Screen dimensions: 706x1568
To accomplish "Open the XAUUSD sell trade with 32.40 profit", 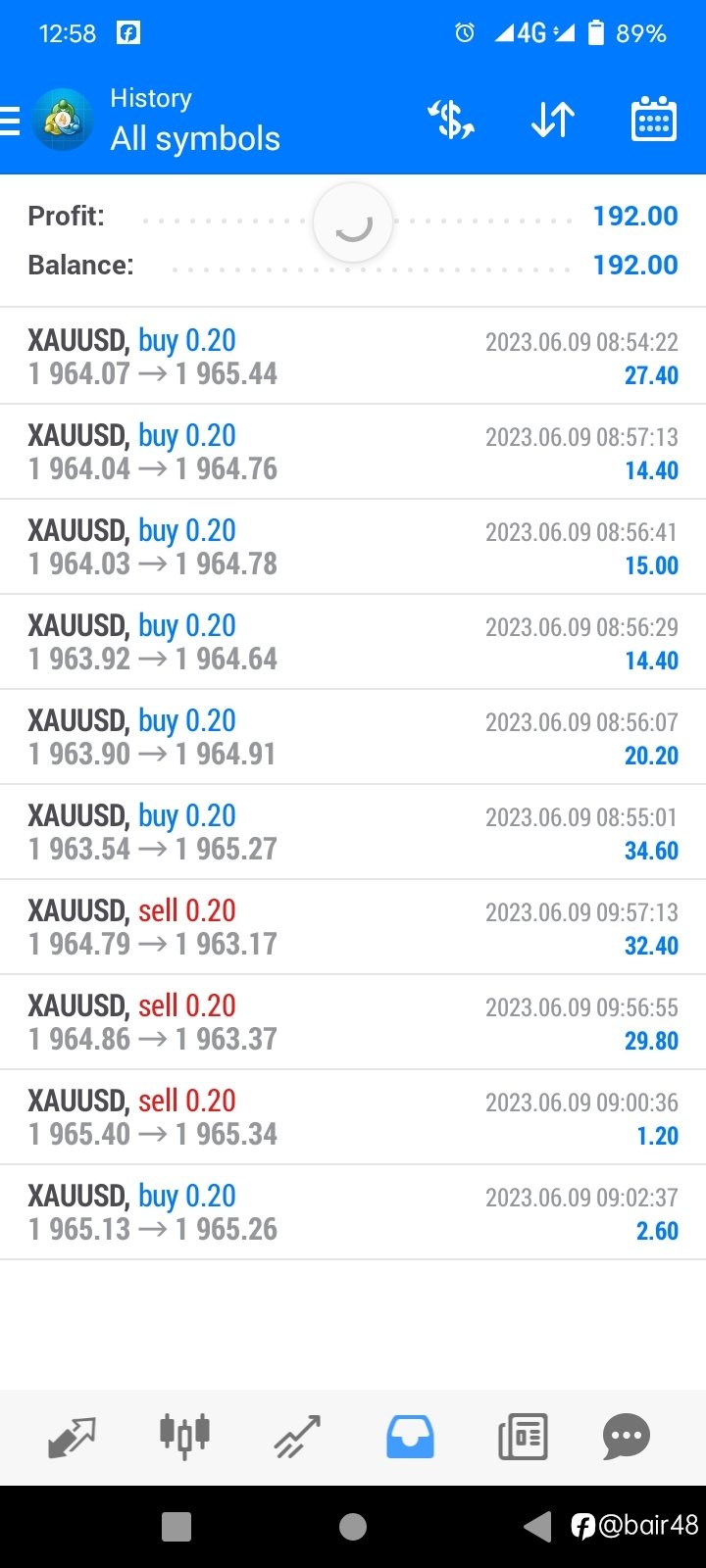I will [x=353, y=927].
